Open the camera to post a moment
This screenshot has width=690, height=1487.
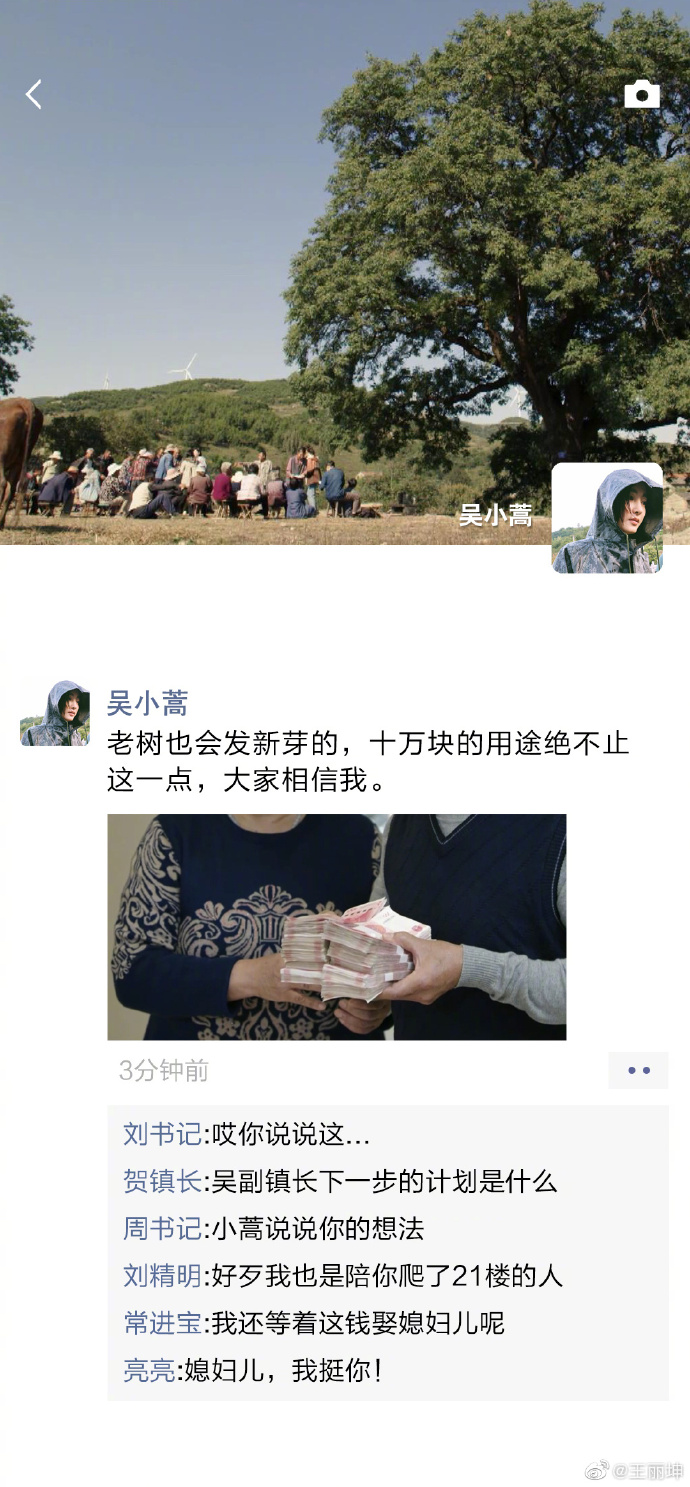[x=641, y=94]
